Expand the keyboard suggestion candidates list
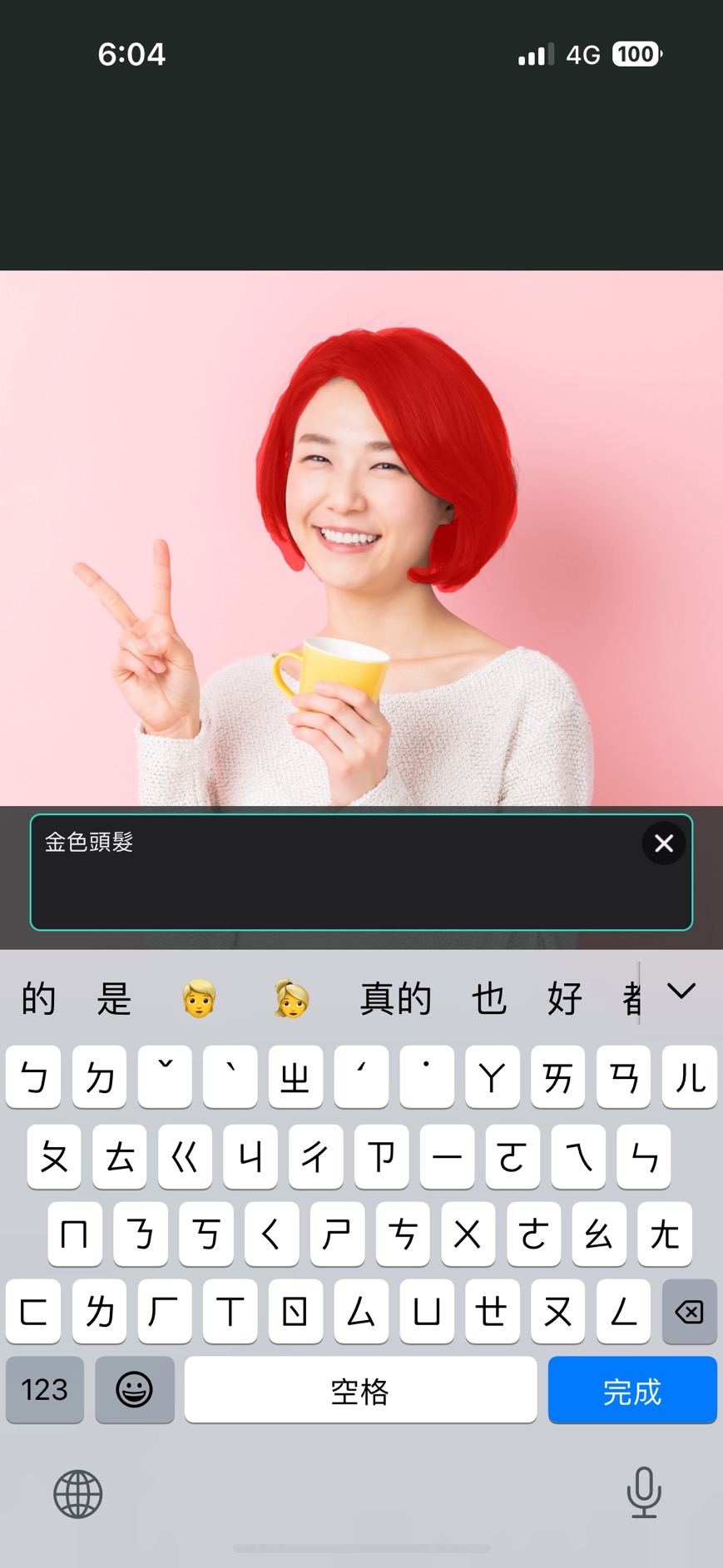This screenshot has height=1568, width=723. pos(681,992)
